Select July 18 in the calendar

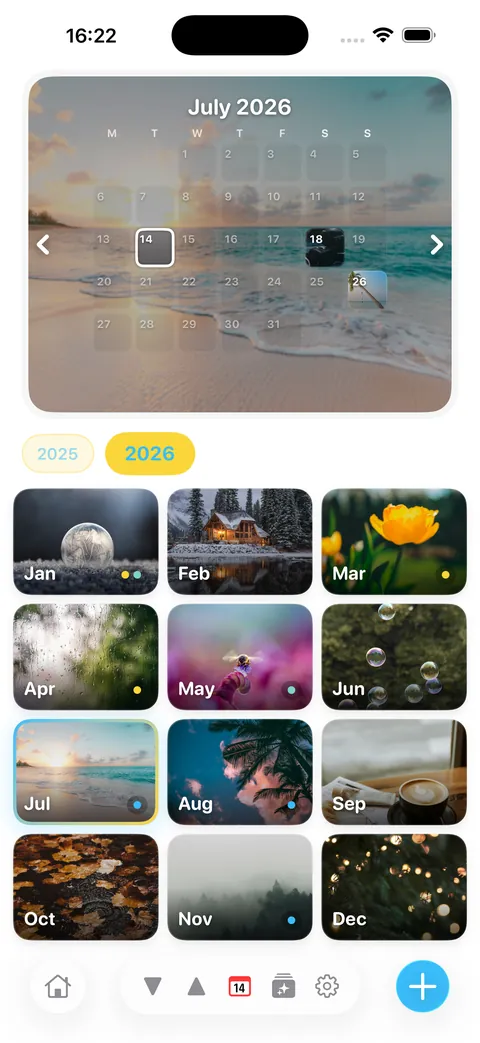pyautogui.click(x=324, y=247)
